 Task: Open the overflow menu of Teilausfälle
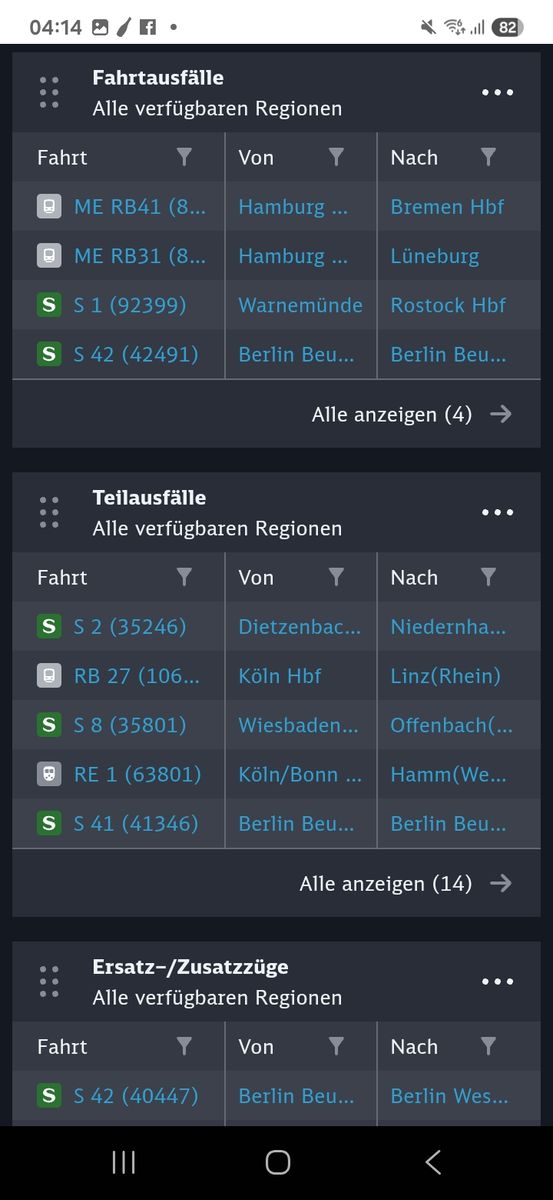pos(497,513)
